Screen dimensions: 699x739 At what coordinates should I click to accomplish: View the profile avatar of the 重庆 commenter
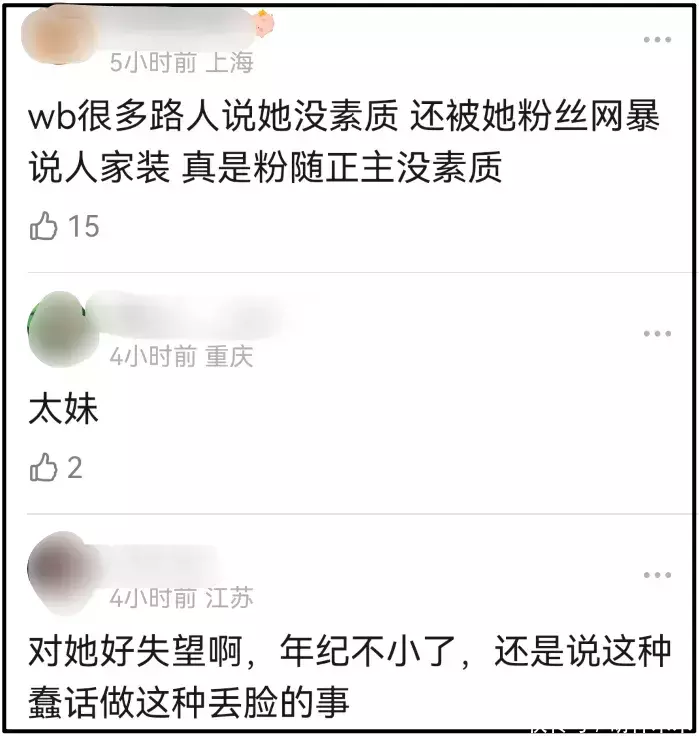[62, 330]
